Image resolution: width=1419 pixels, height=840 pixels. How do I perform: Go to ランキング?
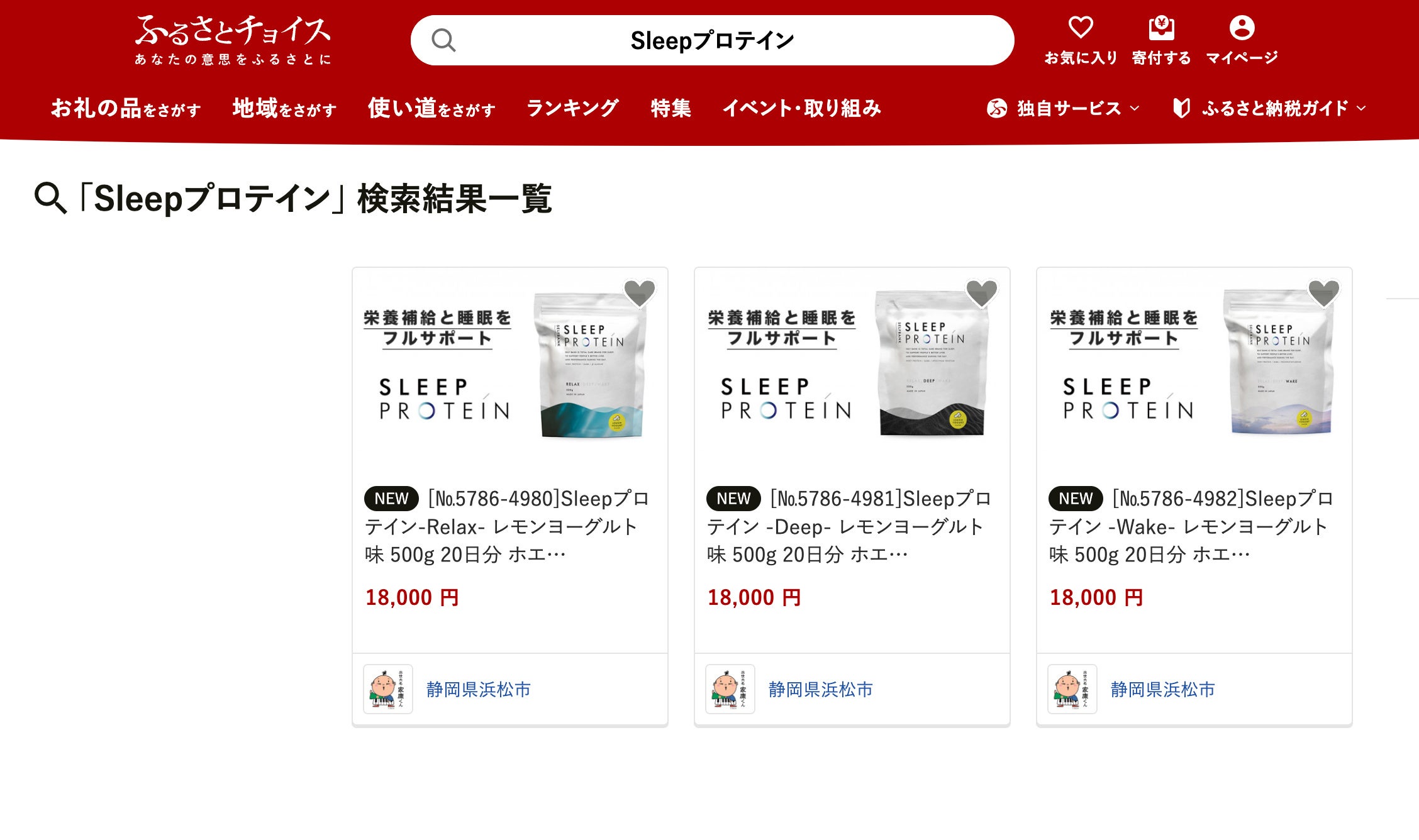pos(572,108)
